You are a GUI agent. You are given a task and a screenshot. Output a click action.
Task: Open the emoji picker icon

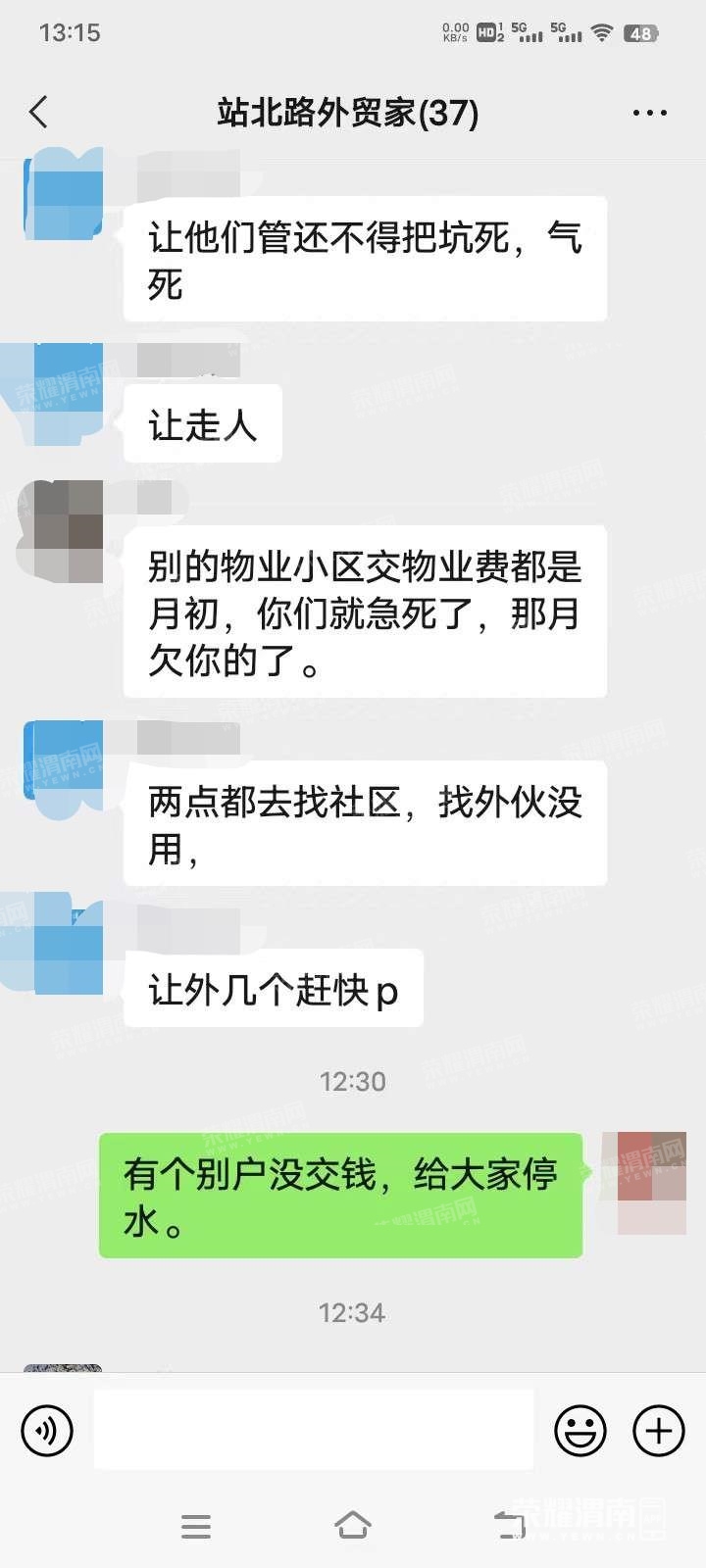[580, 1430]
